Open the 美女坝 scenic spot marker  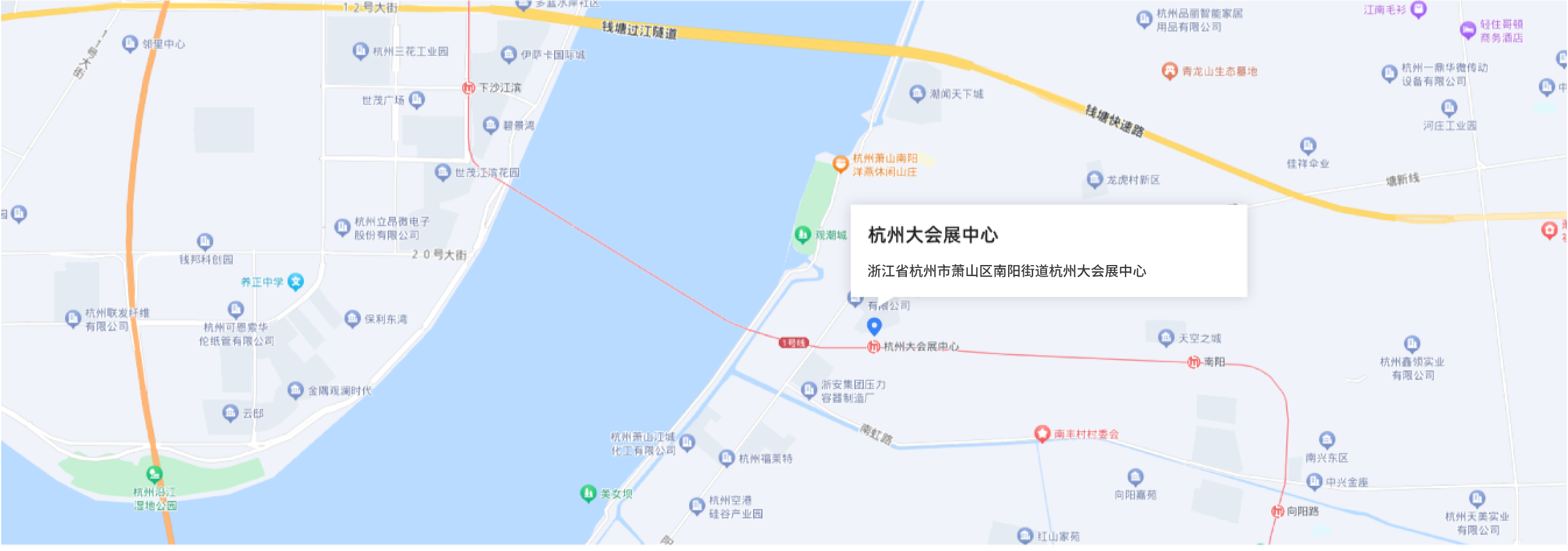587,493
